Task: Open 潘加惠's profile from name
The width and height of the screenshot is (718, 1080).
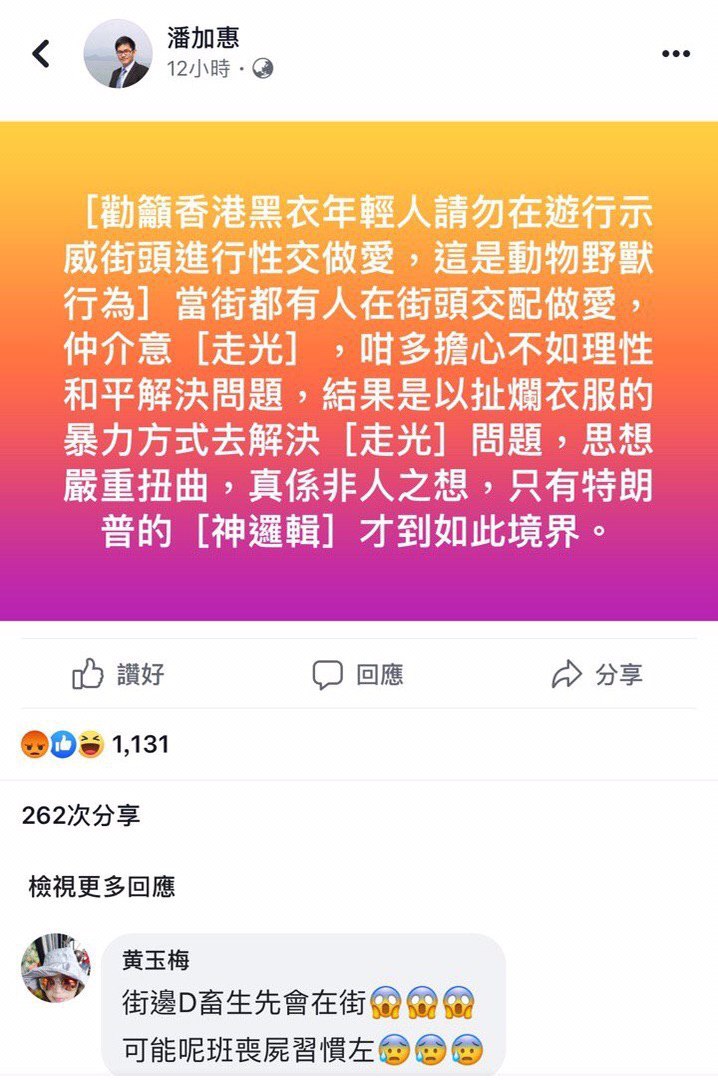Action: pyautogui.click(x=203, y=38)
